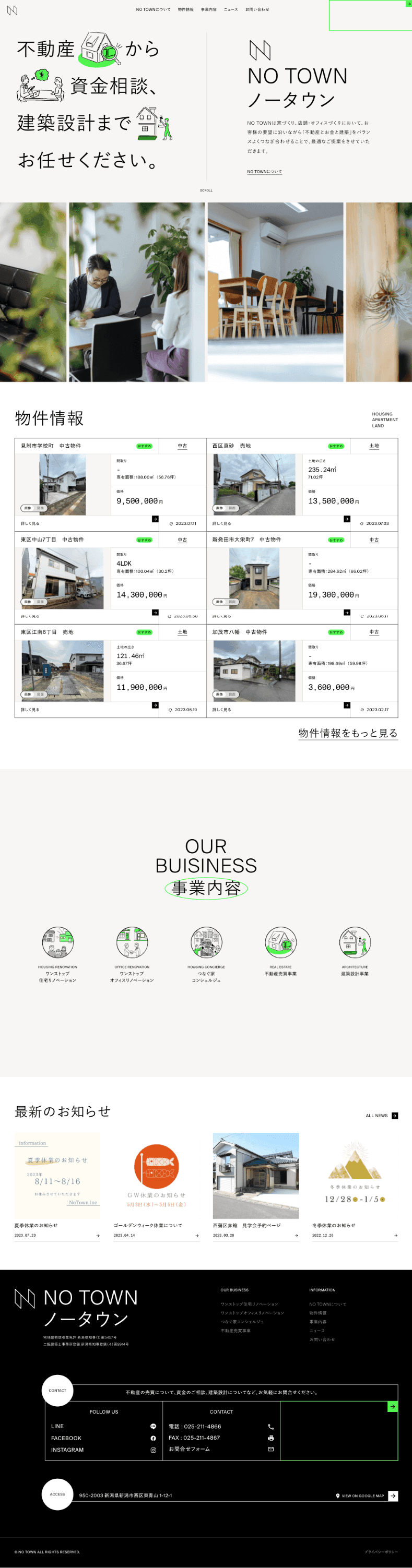Screen dimensions: 412x1568
Task: Open お問い合わせ from the top navigation
Action: [256, 10]
